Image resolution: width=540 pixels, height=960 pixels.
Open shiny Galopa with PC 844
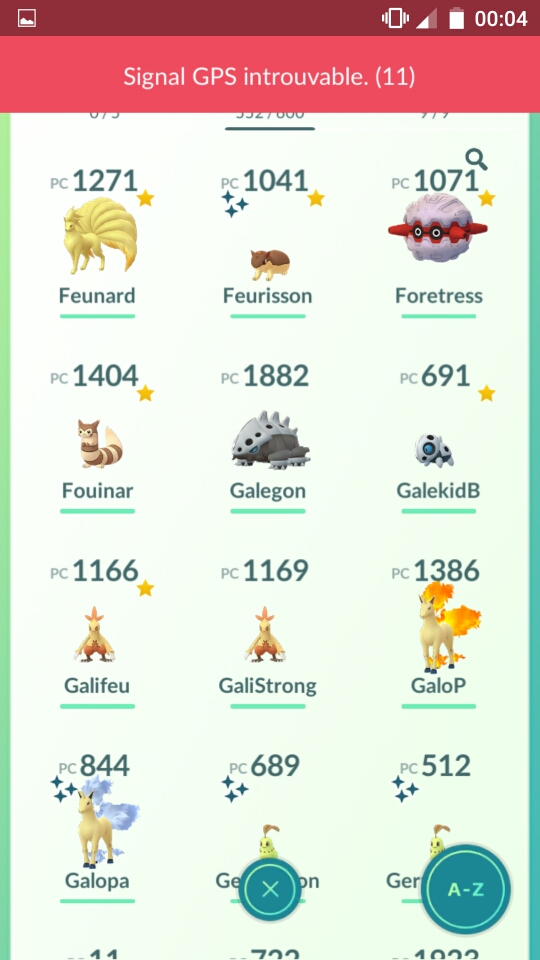click(x=98, y=827)
